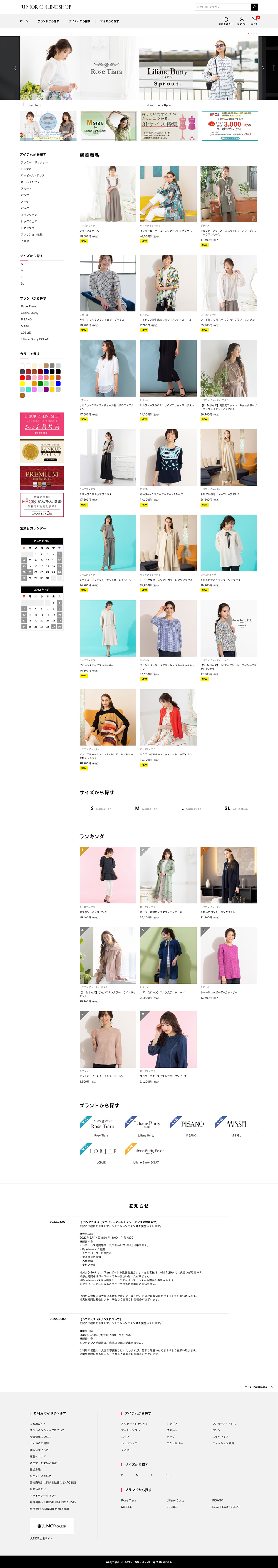Viewport: 278px width, 1568px height.
Task: Open the ご利用ガイド icon
Action: (x=226, y=21)
